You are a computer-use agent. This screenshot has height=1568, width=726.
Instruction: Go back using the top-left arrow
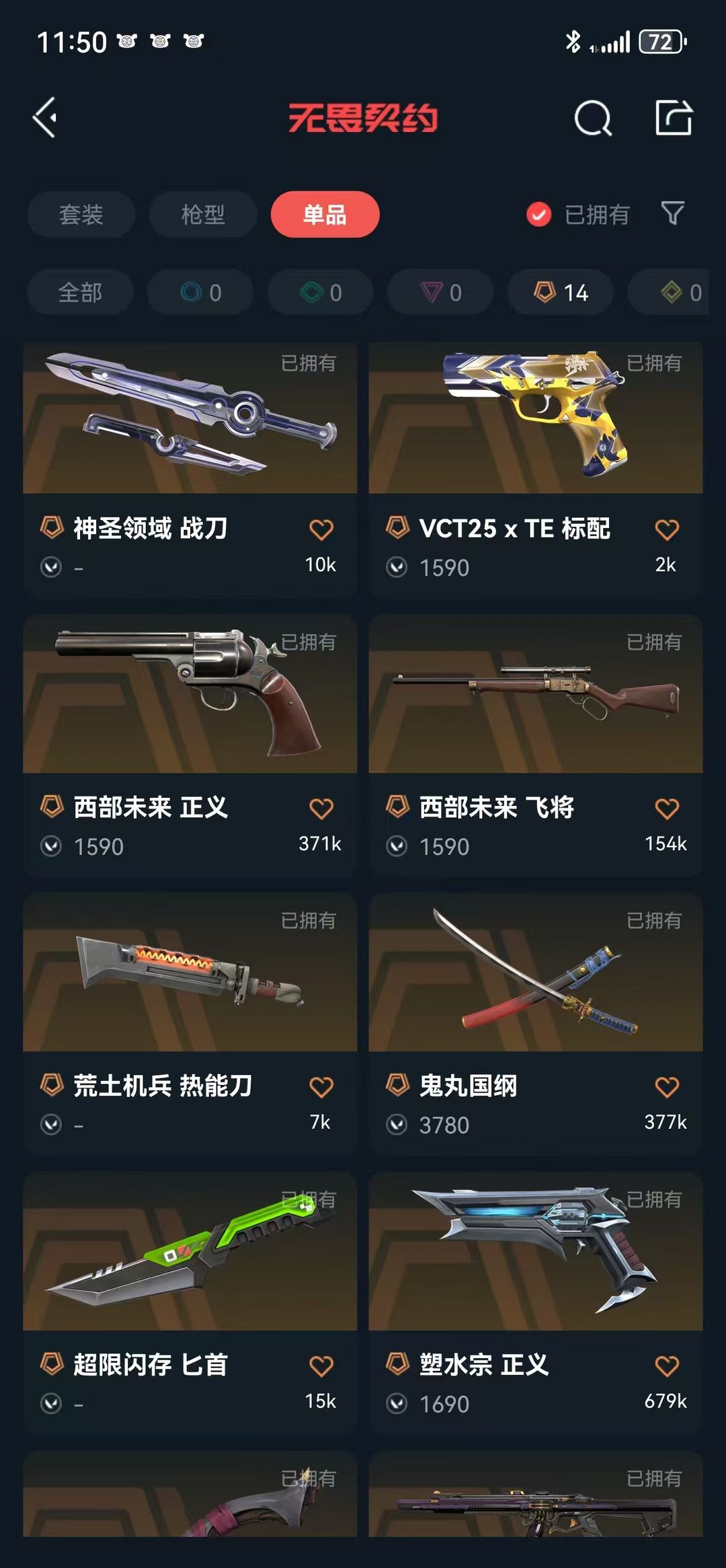pos(45,118)
